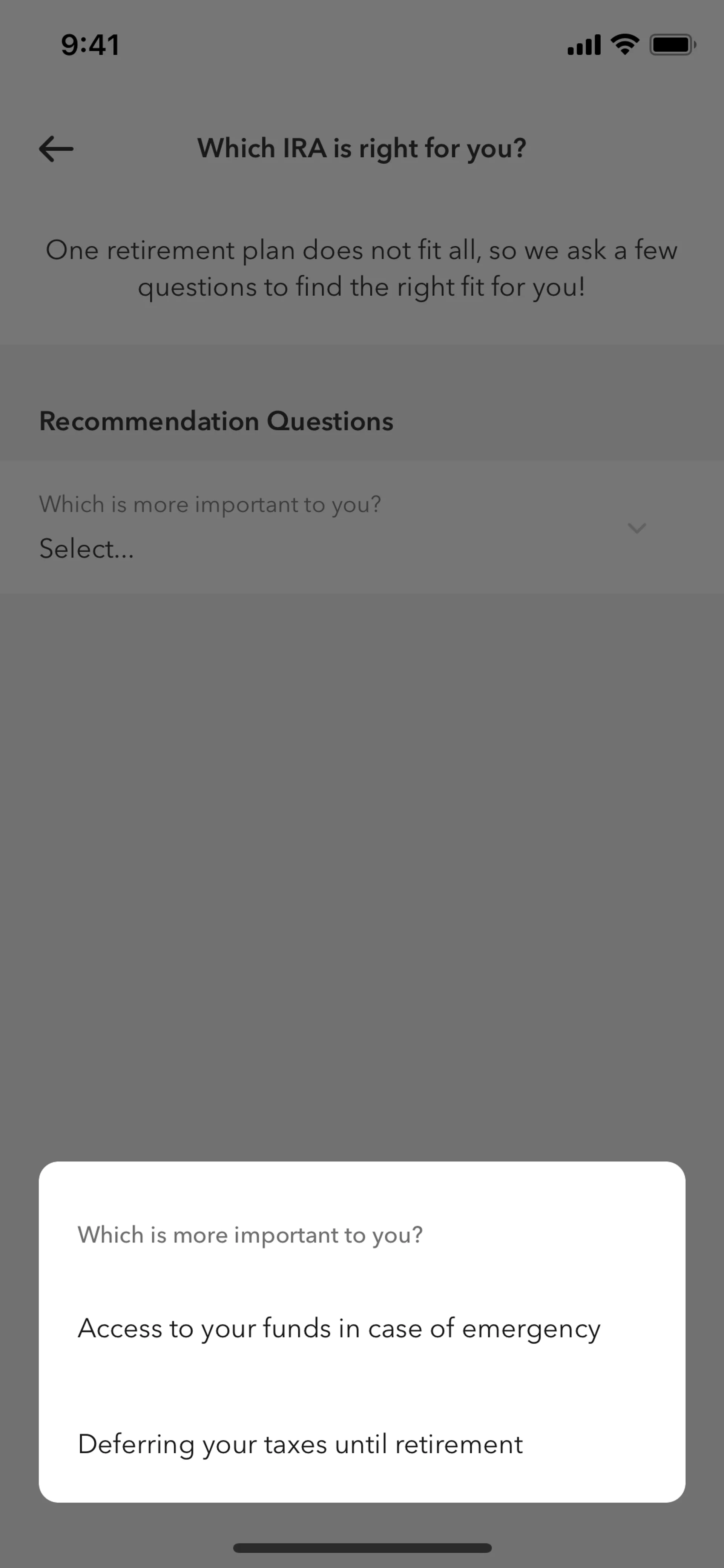The width and height of the screenshot is (724, 1568).
Task: Select Access to your funds in case of emergency
Action: point(339,1328)
